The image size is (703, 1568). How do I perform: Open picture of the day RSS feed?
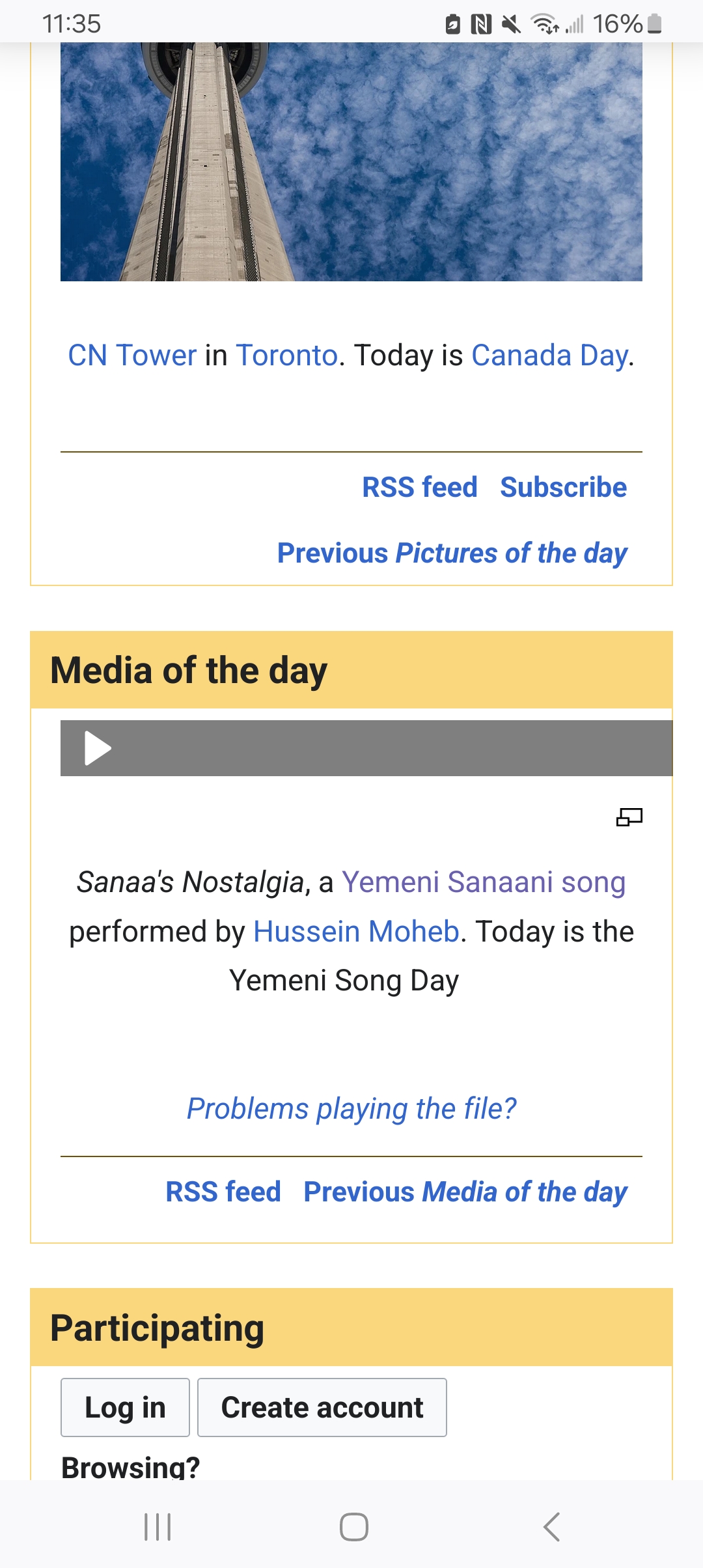(420, 487)
